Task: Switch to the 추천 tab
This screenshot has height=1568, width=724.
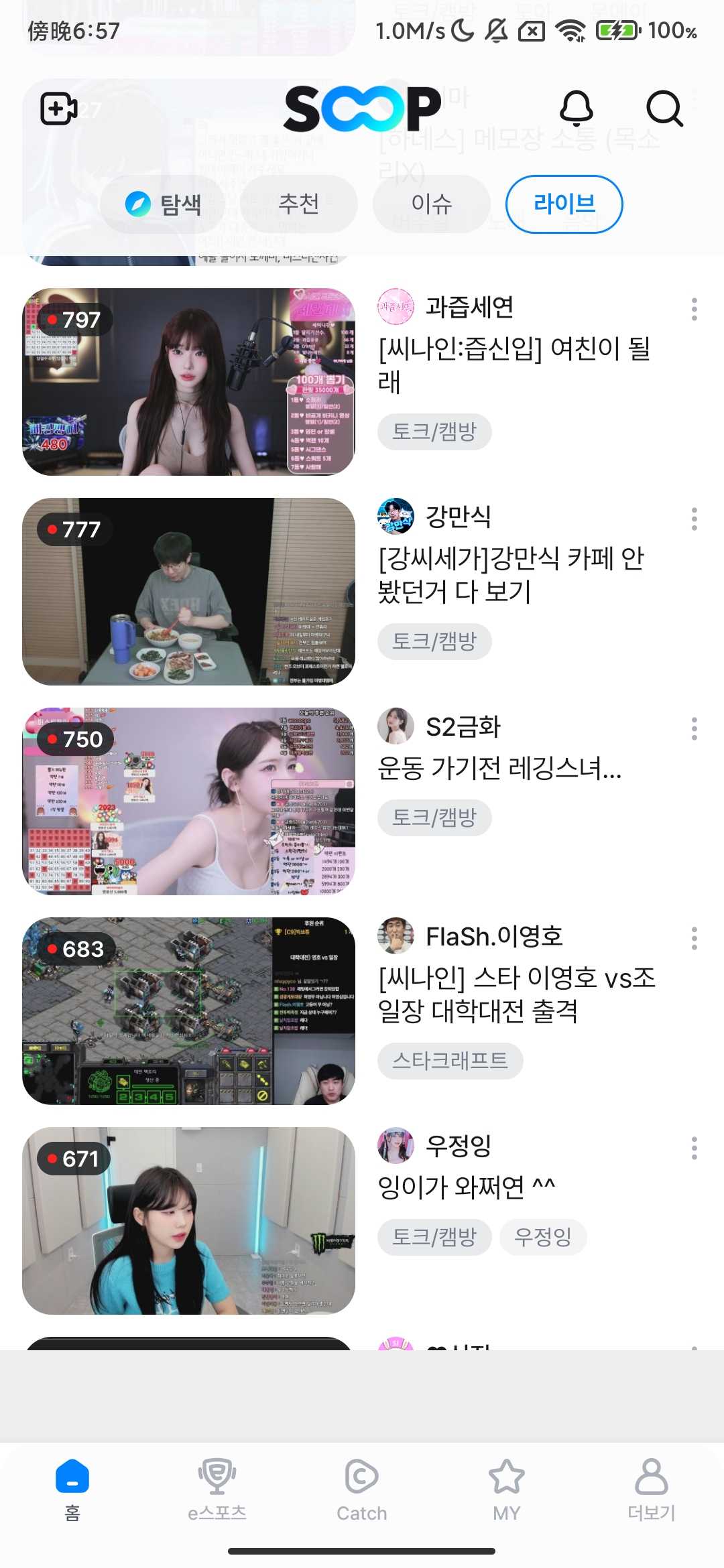Action: pos(298,204)
